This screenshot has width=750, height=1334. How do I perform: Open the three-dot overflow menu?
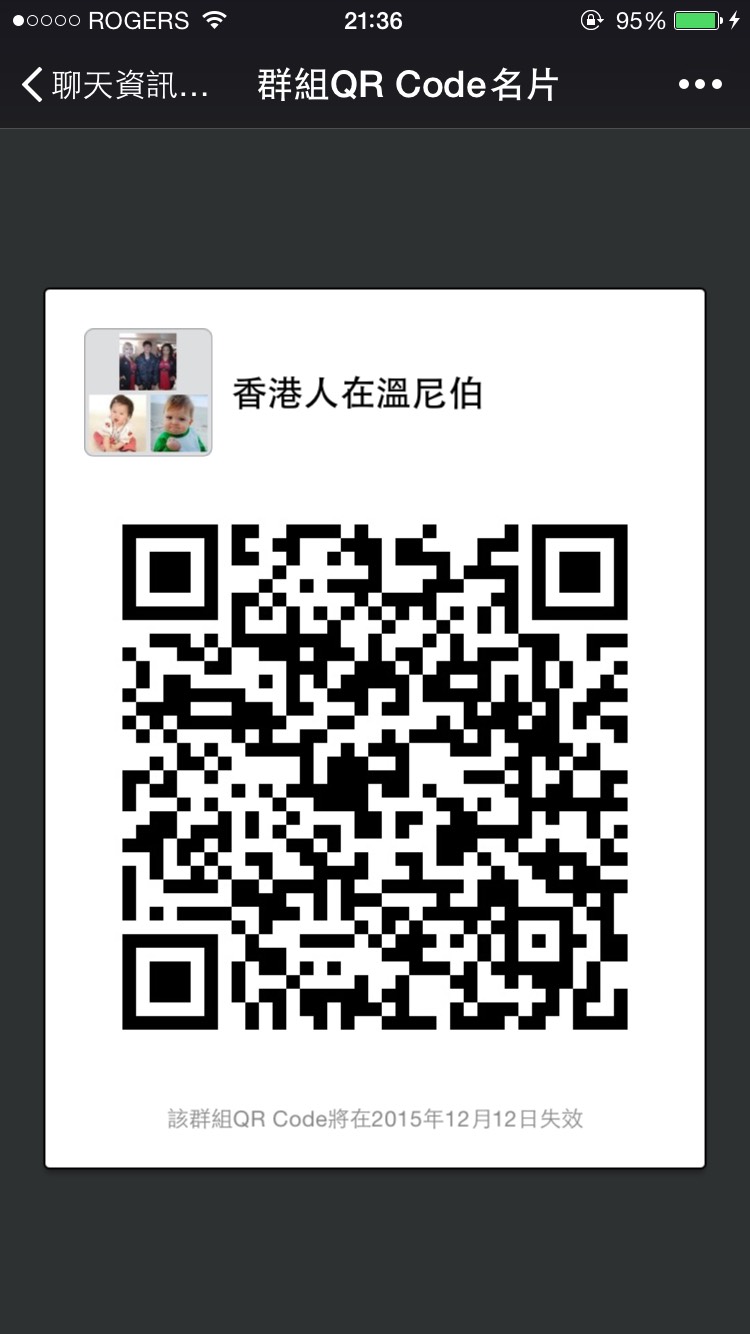(700, 85)
